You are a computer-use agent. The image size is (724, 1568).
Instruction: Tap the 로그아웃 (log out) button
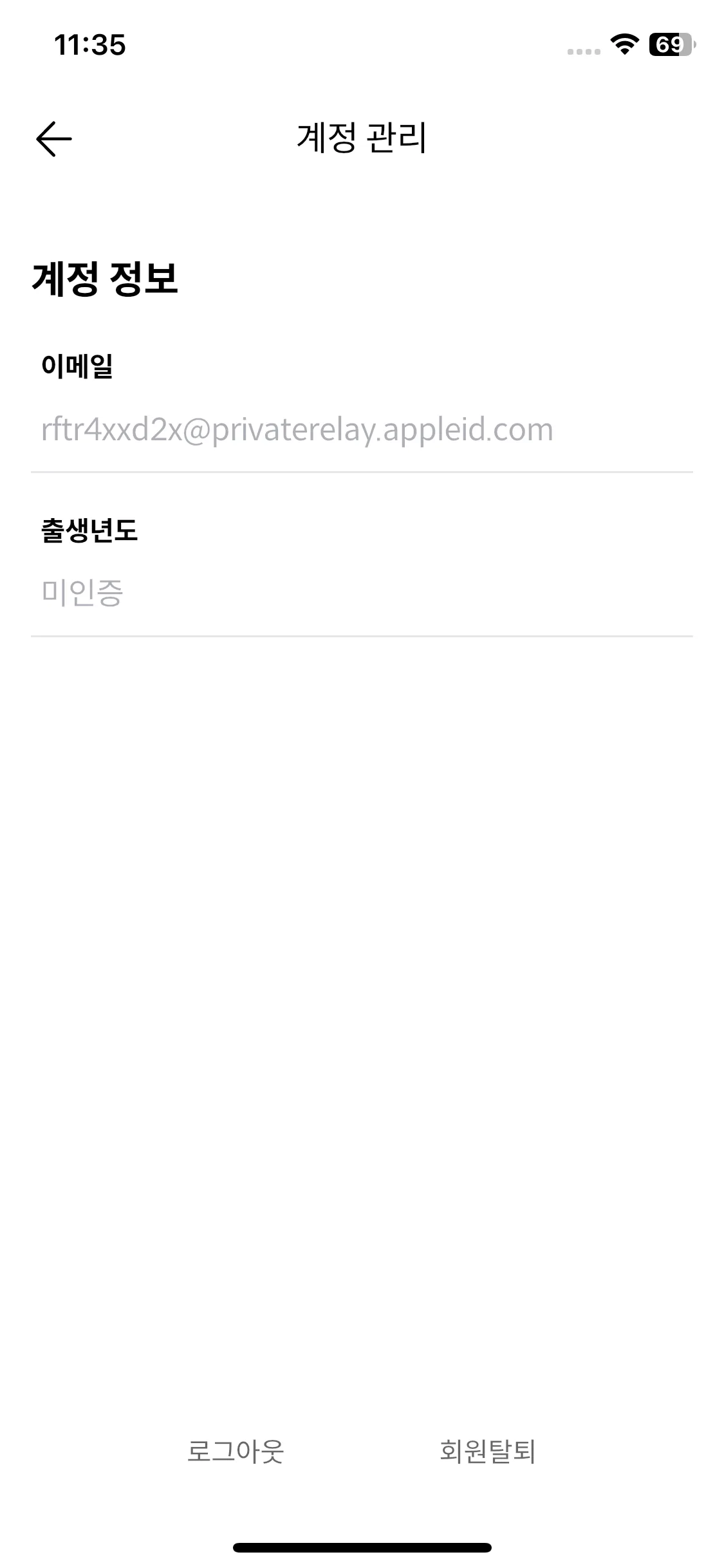pos(236,1451)
